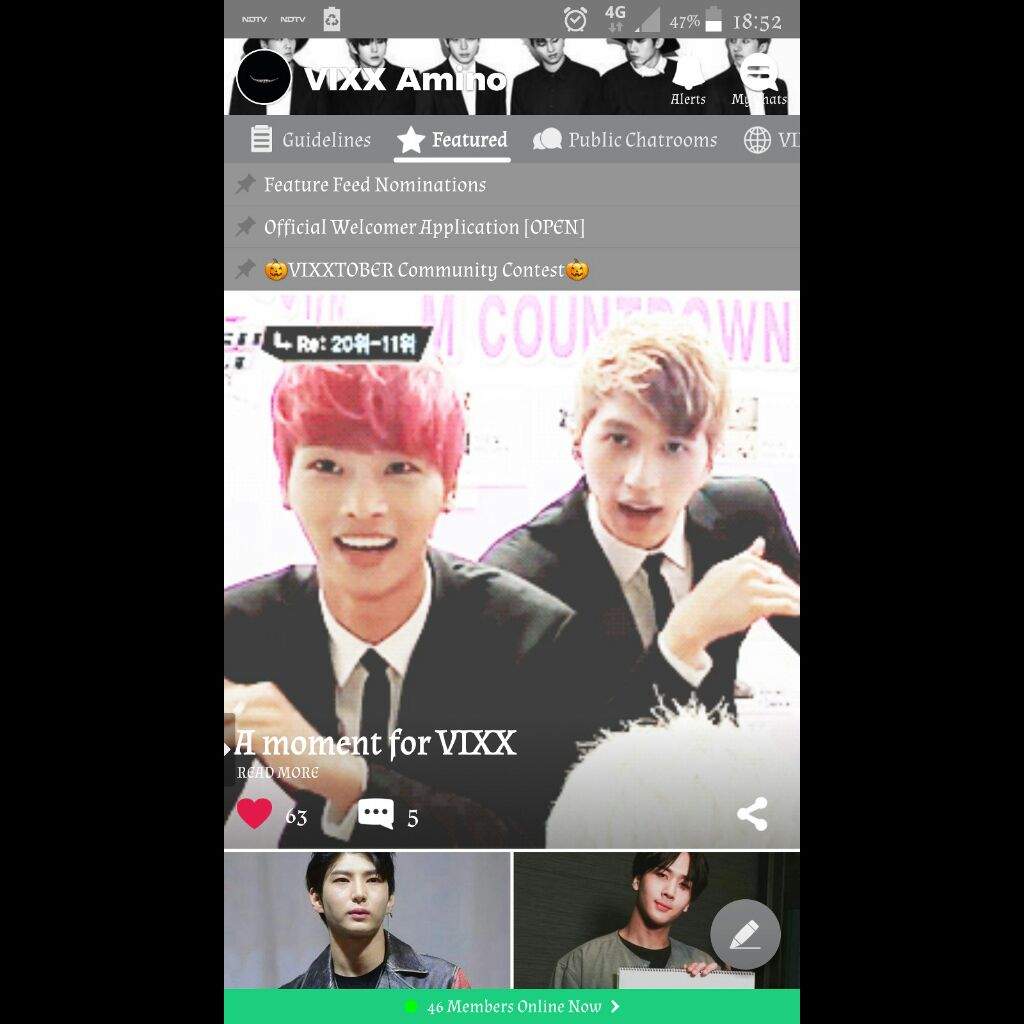Open the post with leather jacket photo
This screenshot has width=1024, height=1024.
(x=366, y=920)
